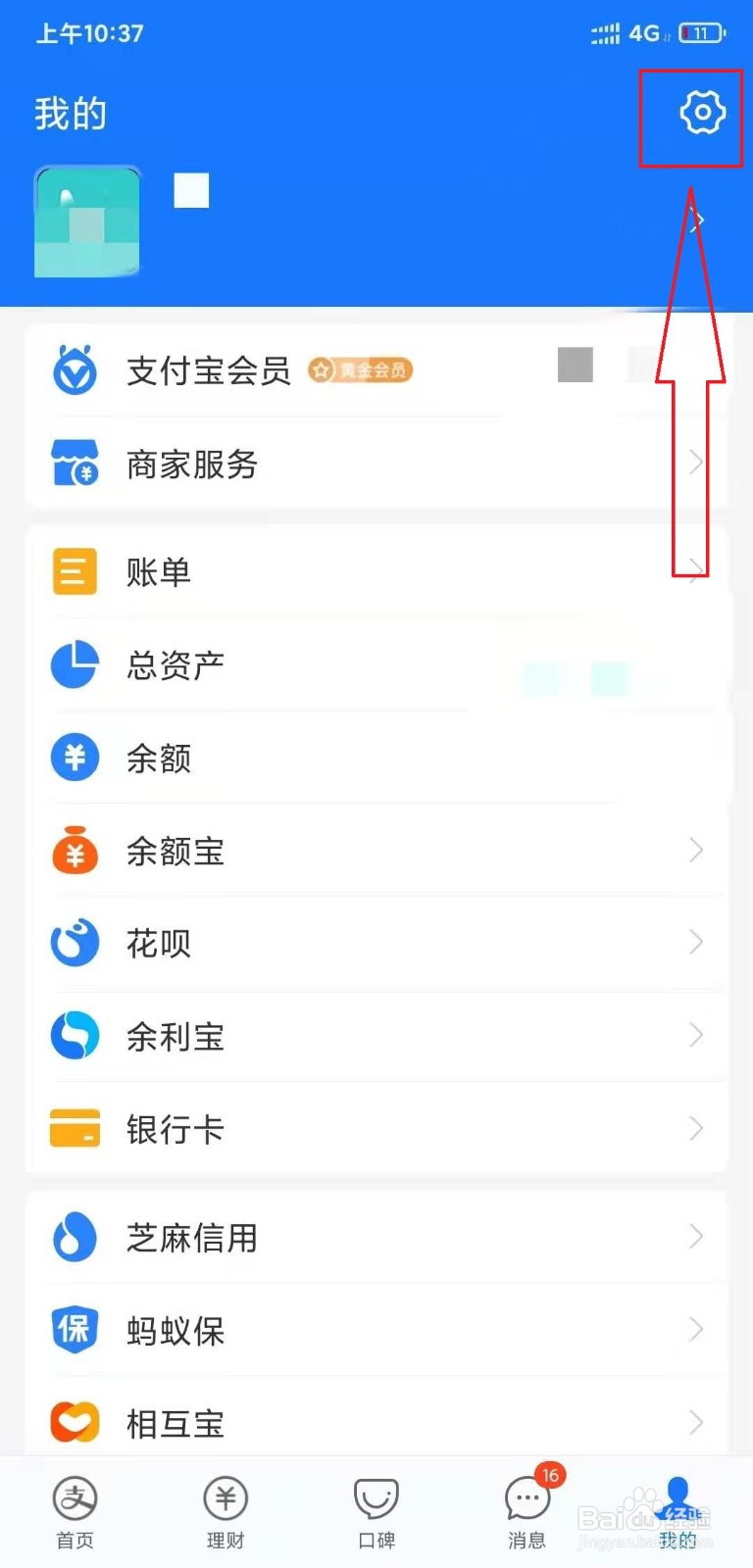This screenshot has width=753, height=1568.
Task: Go to the 首页 tab
Action: pos(75,1509)
